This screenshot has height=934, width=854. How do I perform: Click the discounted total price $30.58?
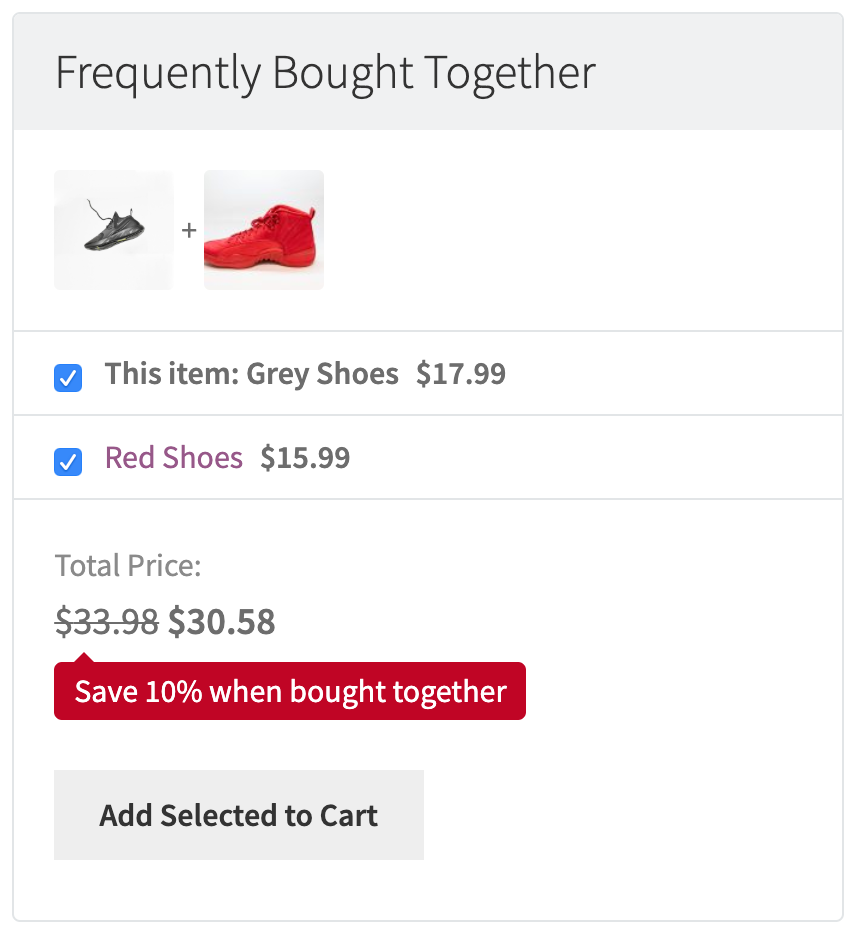[x=220, y=621]
